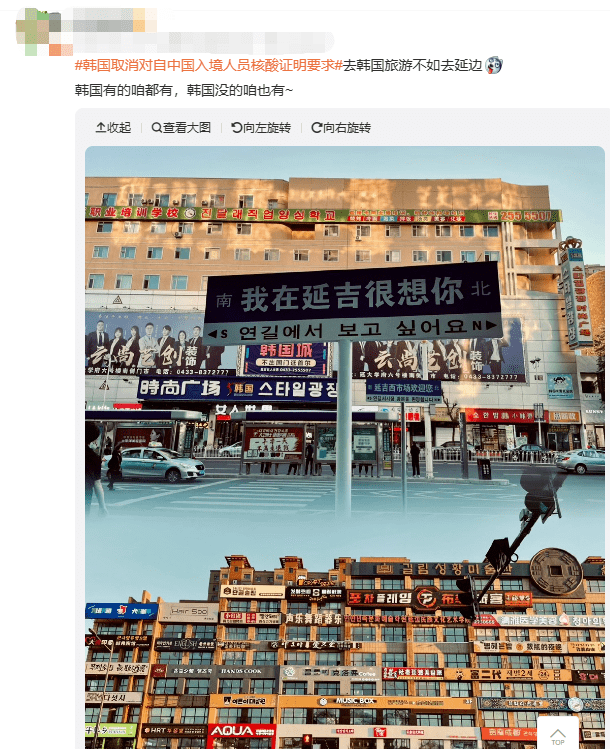The image size is (610, 749).
Task: Collapse the image with 收起
Action: 113,128
